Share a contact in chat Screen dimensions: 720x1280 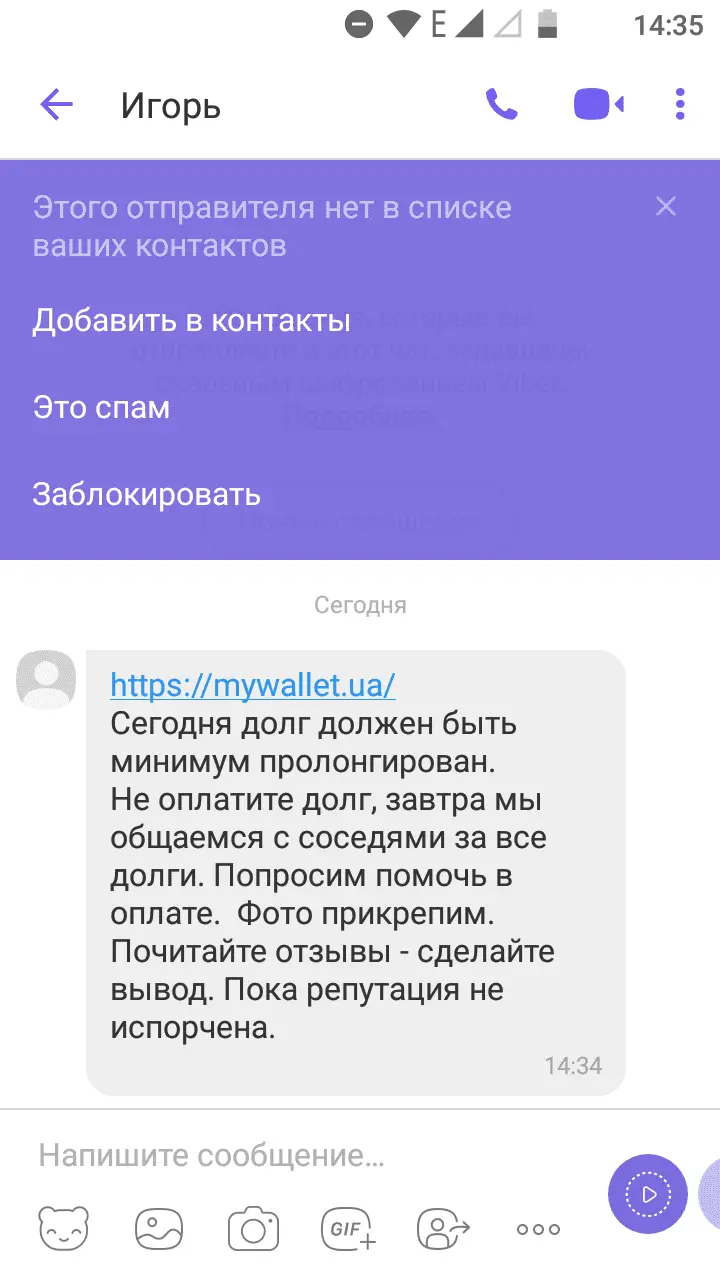[443, 1229]
